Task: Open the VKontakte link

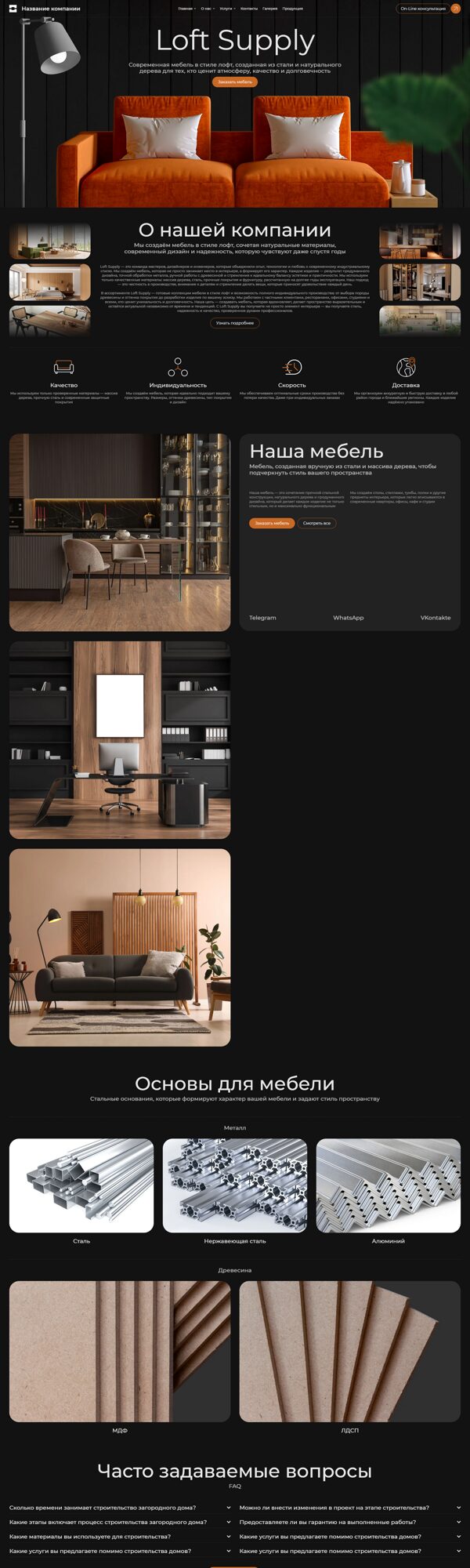Action: pyautogui.click(x=436, y=618)
